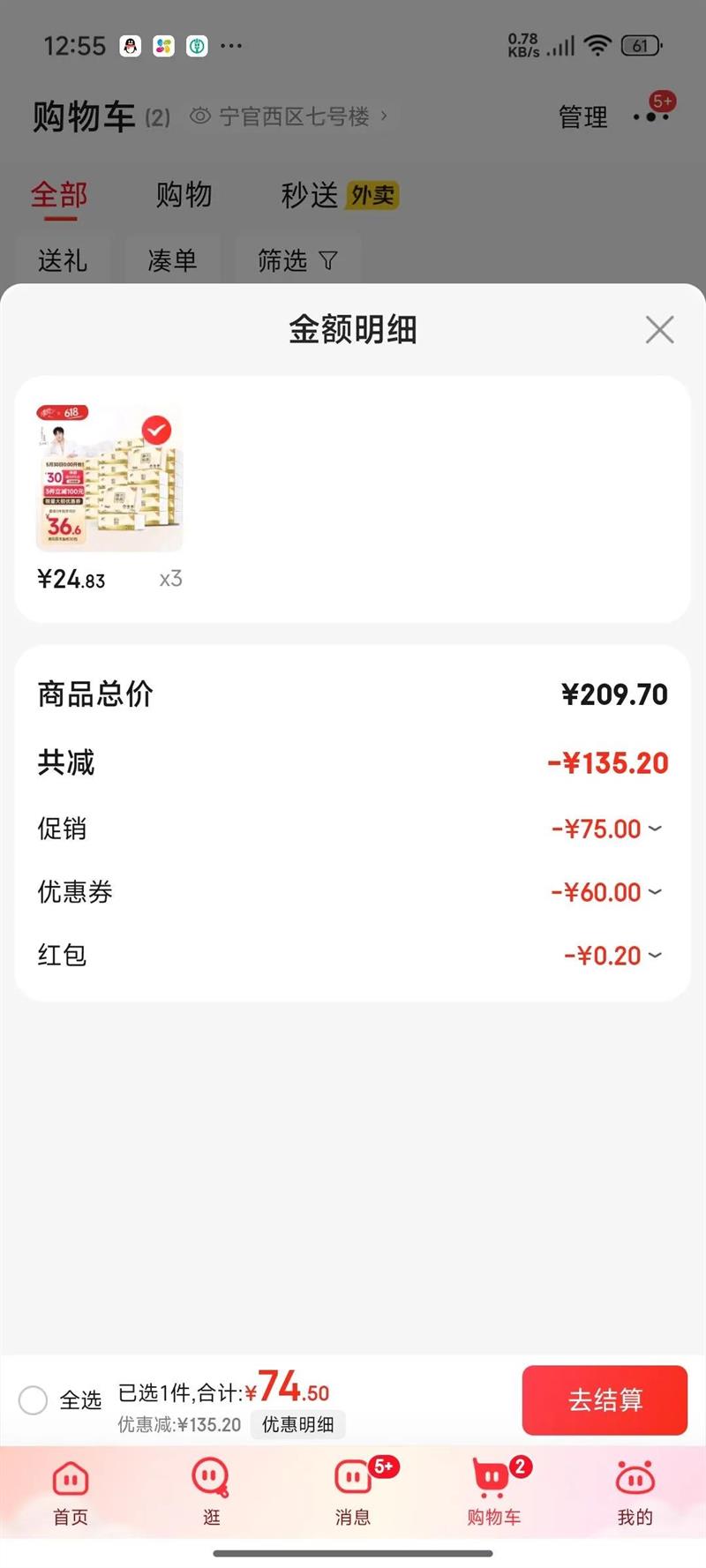Go to the 首页 tab
The height and width of the screenshot is (1568, 706).
click(71, 1493)
